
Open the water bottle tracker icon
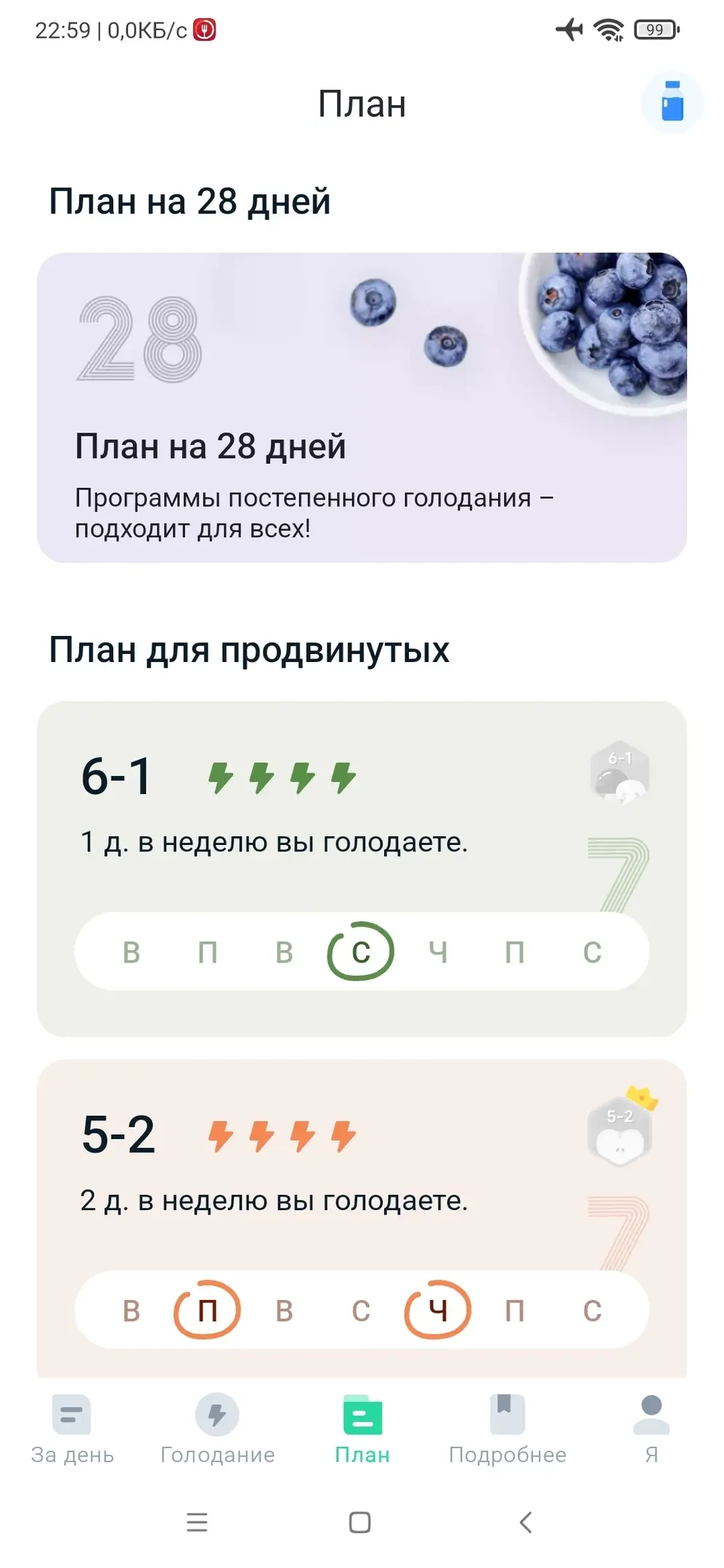click(x=672, y=102)
